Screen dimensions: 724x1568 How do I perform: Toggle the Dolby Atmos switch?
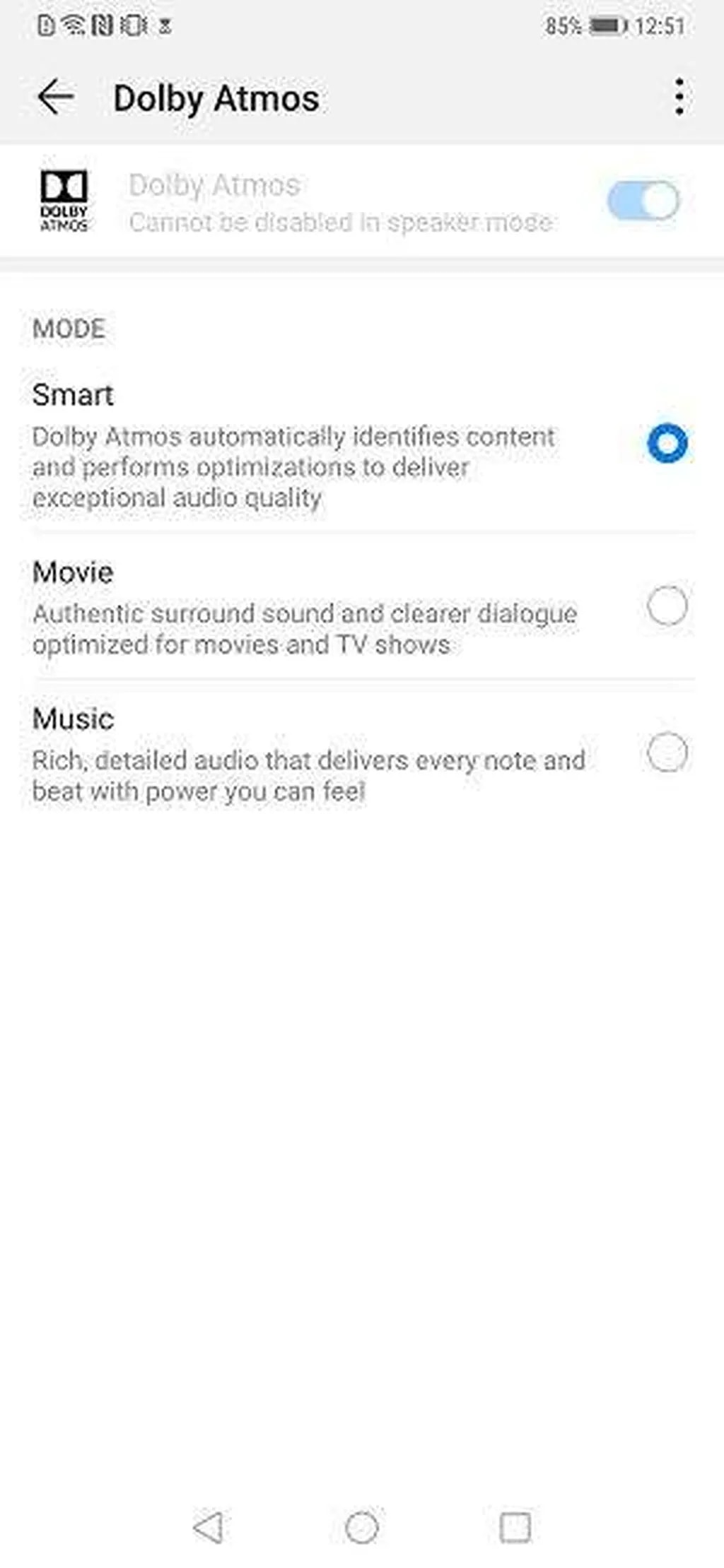643,201
